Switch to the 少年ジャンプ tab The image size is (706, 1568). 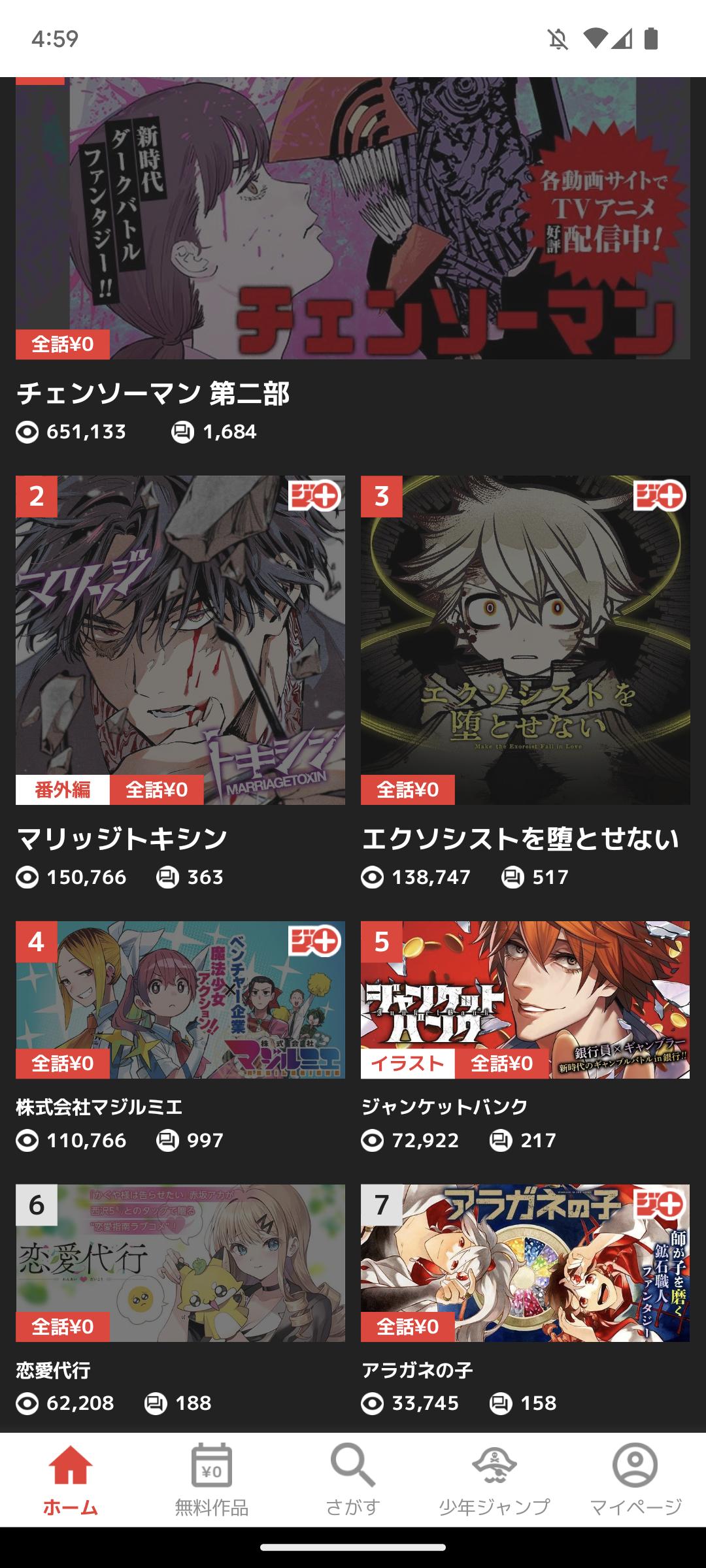click(494, 1480)
